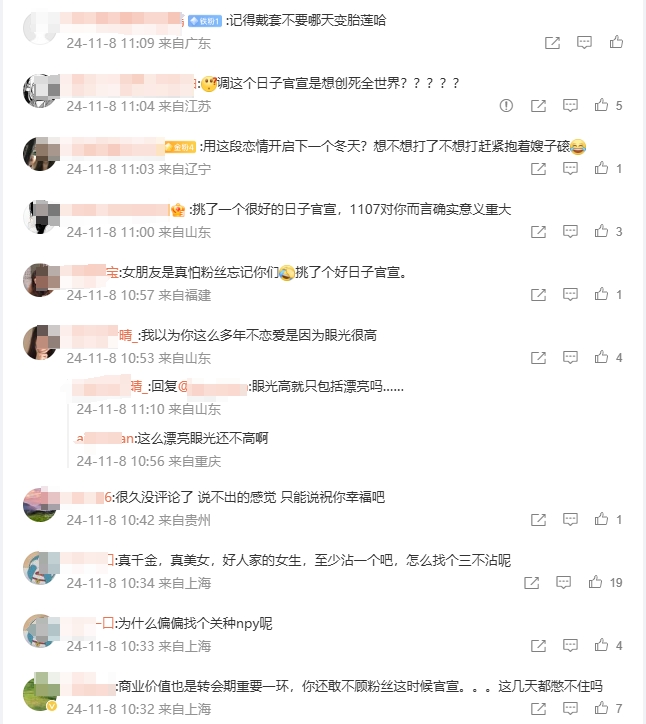Screen dimensions: 646x724
Task: Reply to the comment 记得戴套不要哪天变胎莲哈
Action: coord(585,43)
